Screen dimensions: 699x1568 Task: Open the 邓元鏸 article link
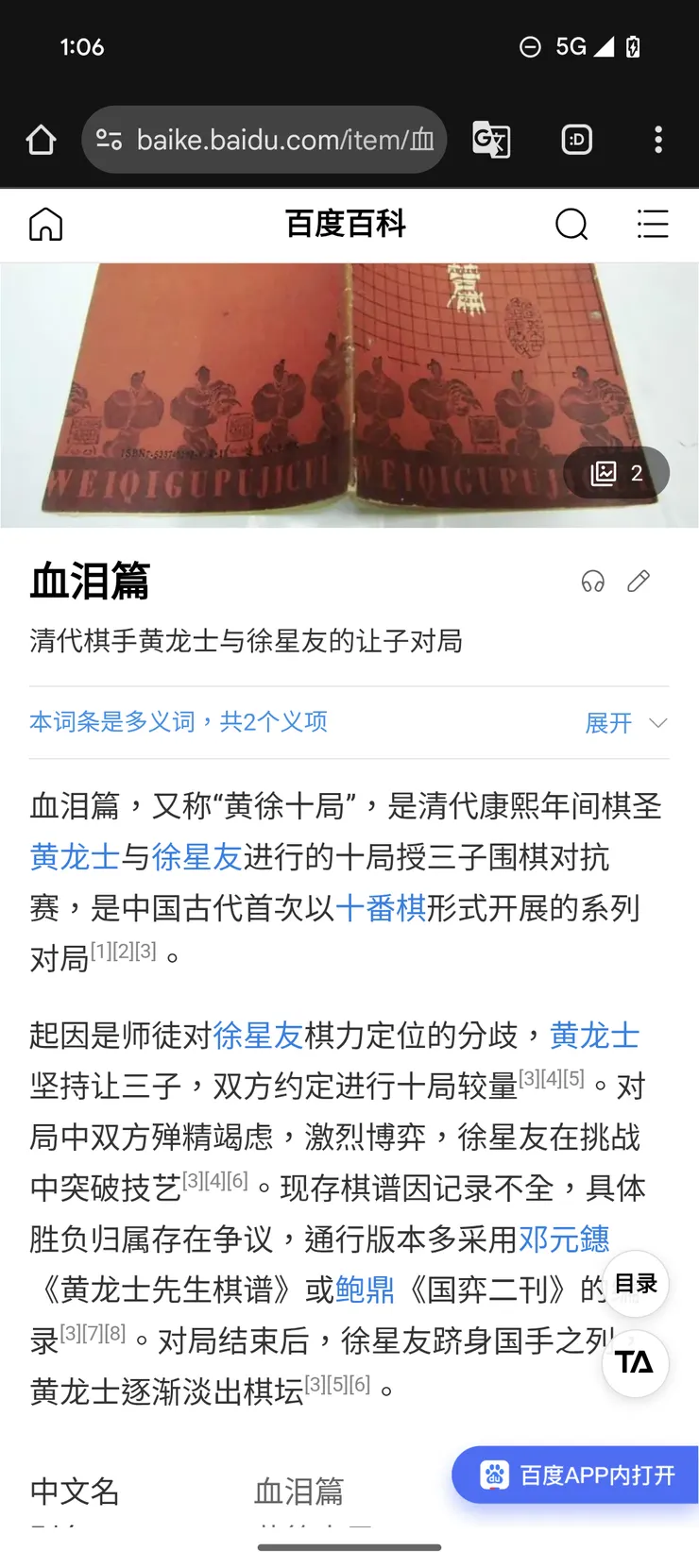click(564, 1239)
